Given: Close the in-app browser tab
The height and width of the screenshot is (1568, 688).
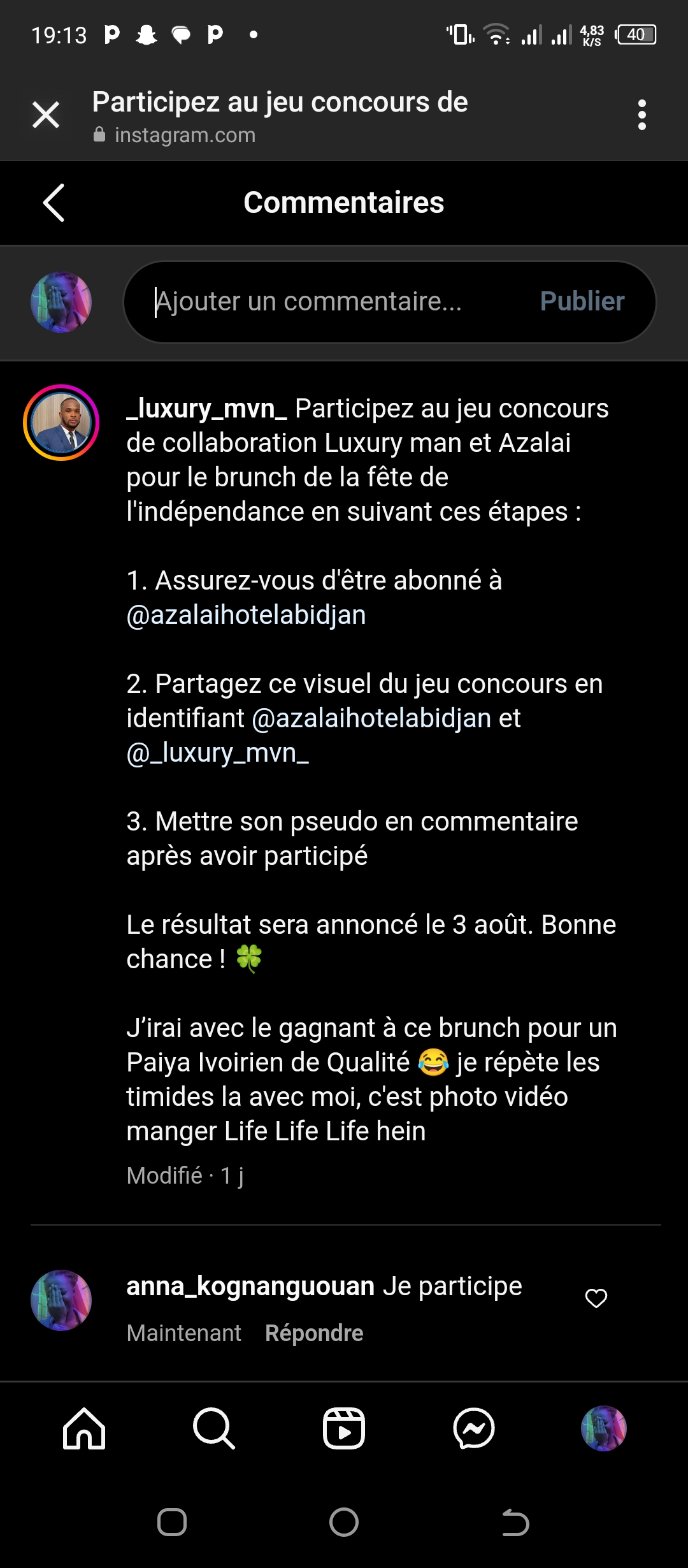Looking at the screenshot, I should [x=46, y=115].
